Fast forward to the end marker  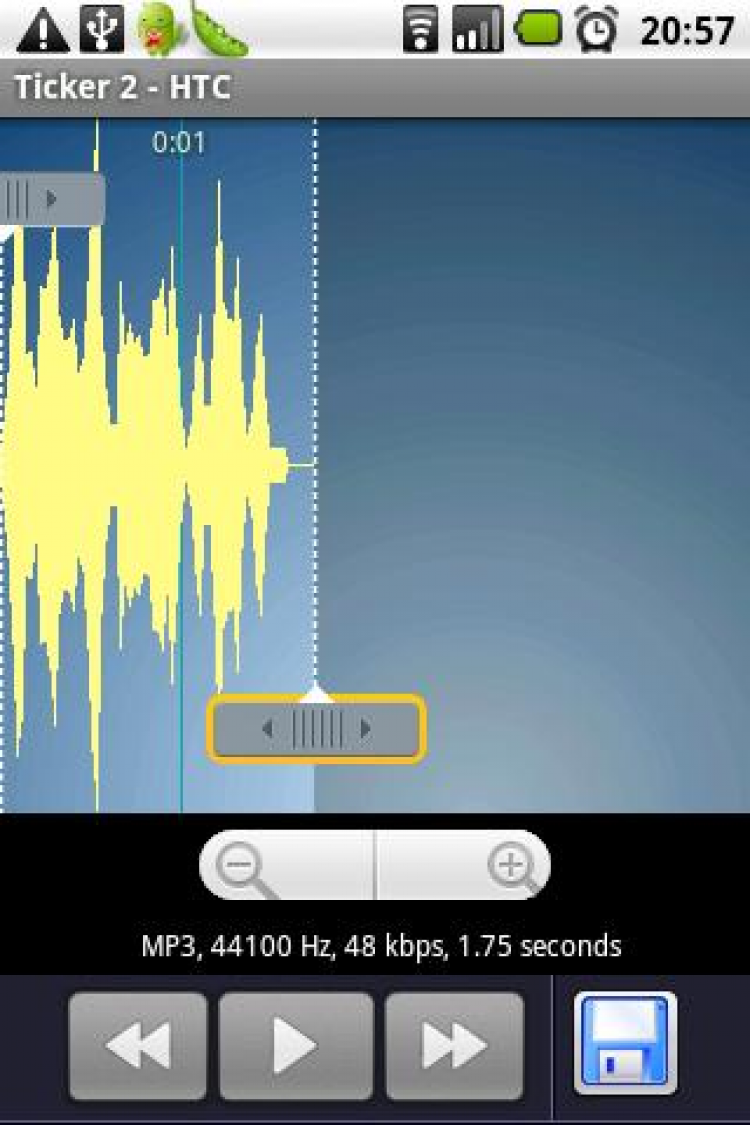click(454, 1046)
